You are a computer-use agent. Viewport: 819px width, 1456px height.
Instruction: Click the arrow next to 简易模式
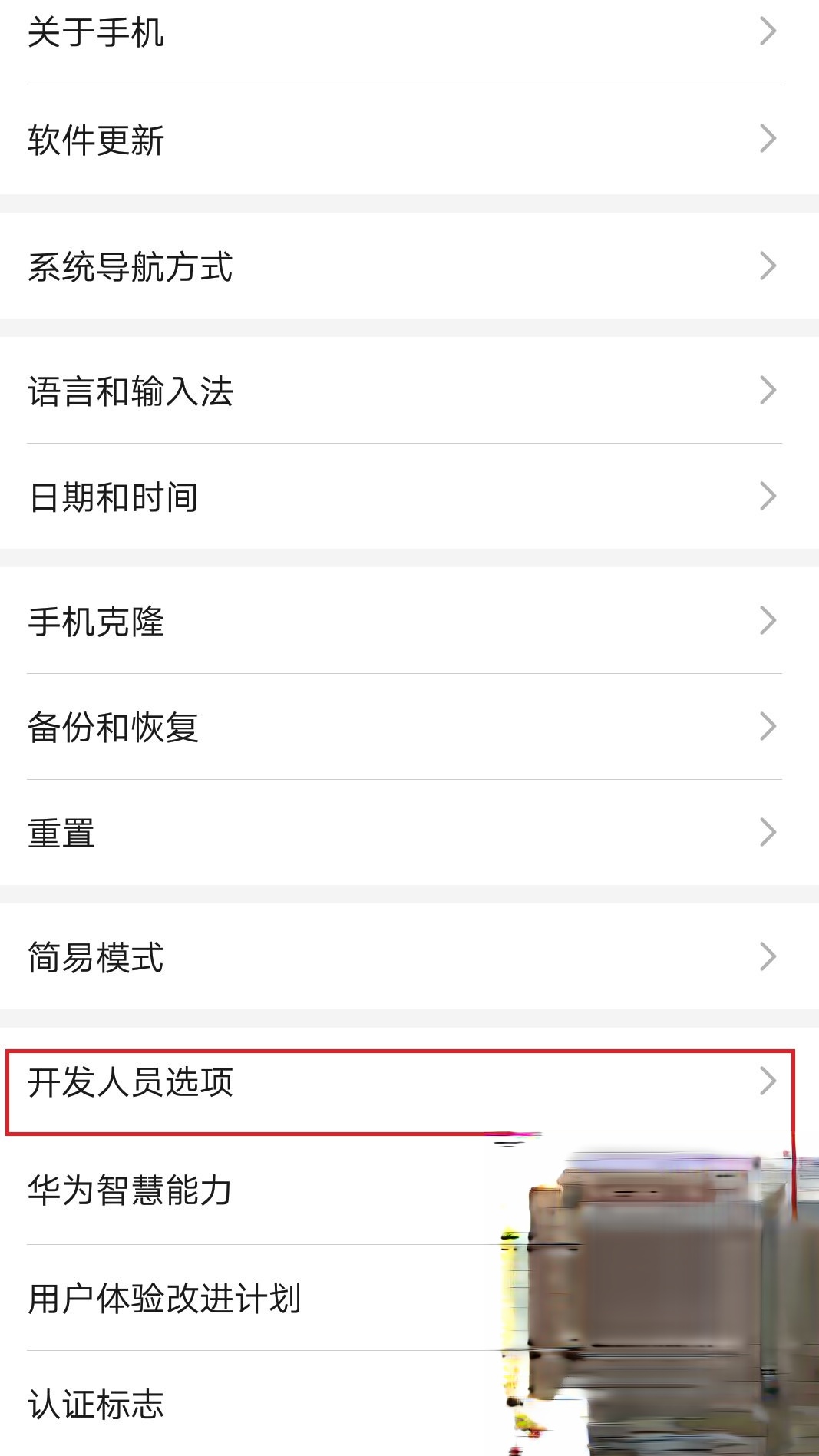click(x=768, y=957)
